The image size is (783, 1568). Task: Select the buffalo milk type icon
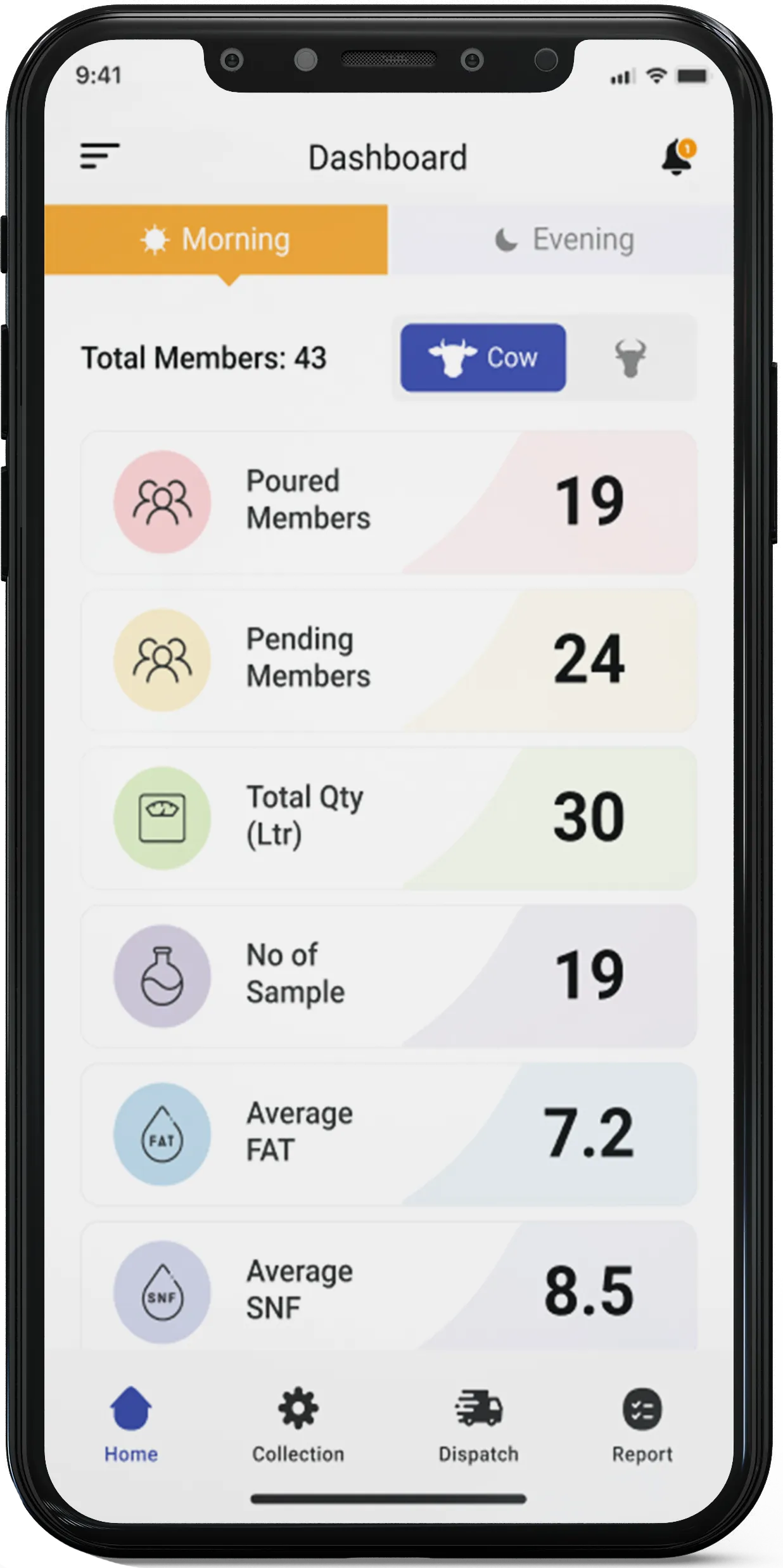tap(630, 357)
